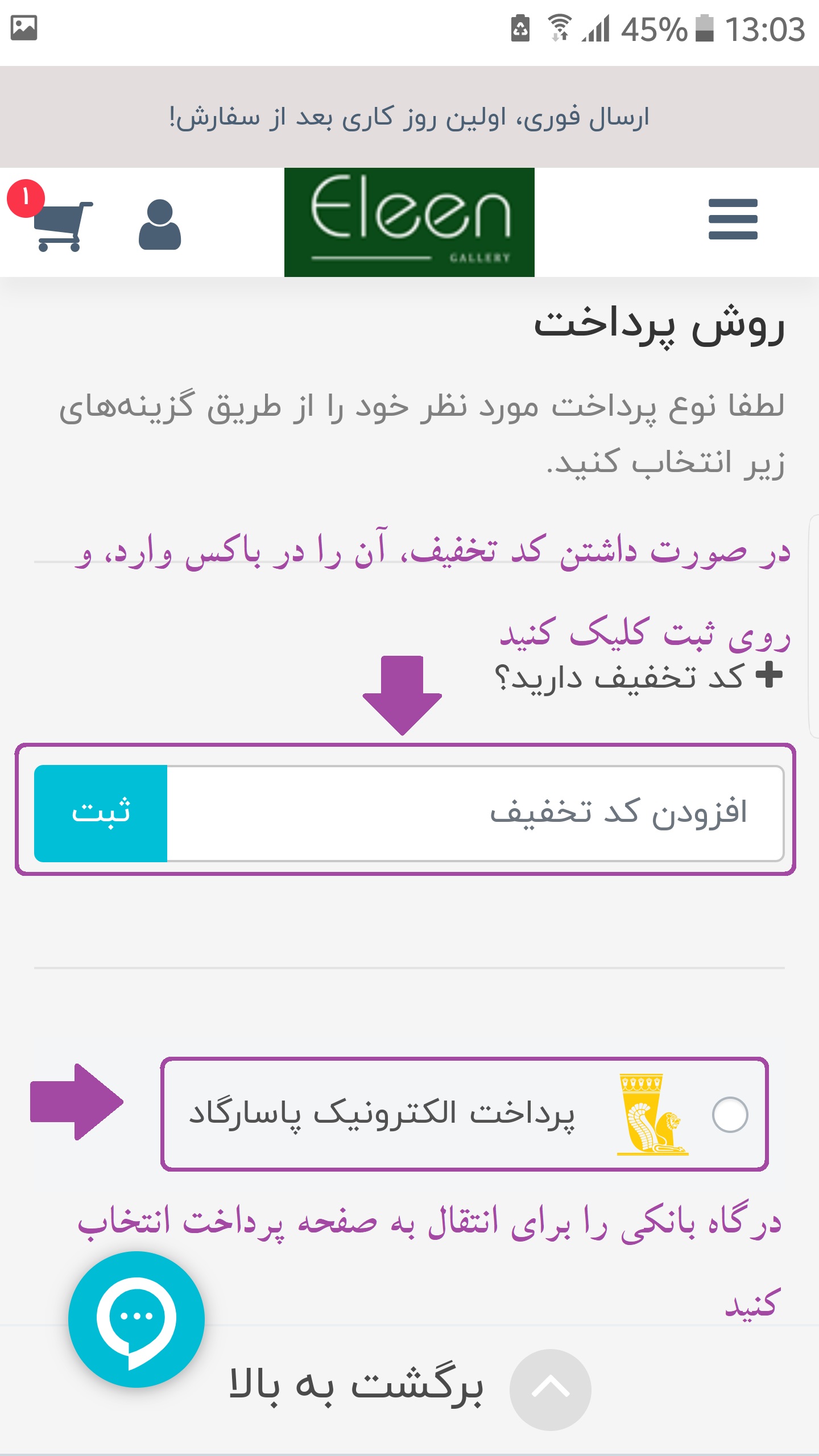Open the hamburger menu

[x=733, y=220]
